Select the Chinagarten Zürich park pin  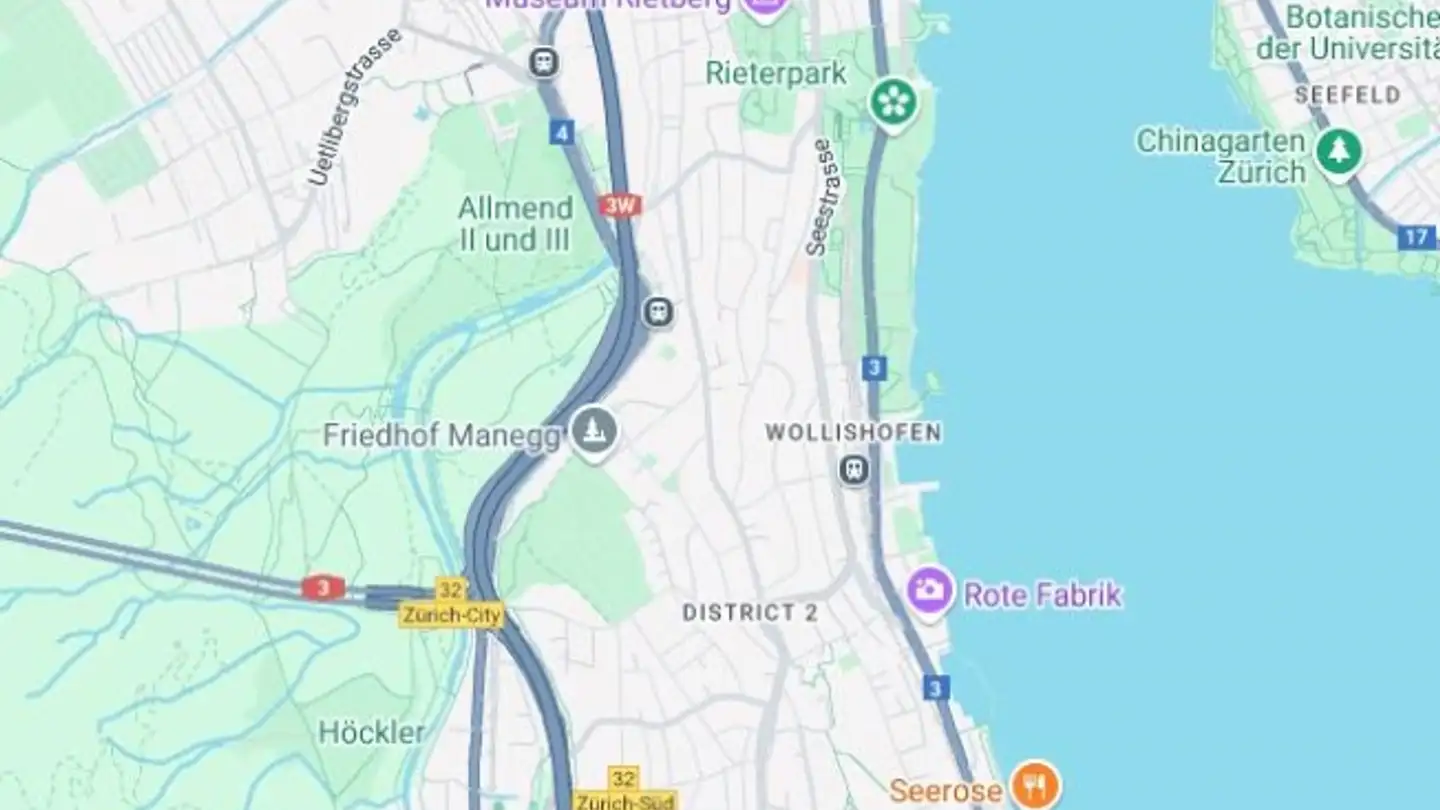[x=1338, y=153]
